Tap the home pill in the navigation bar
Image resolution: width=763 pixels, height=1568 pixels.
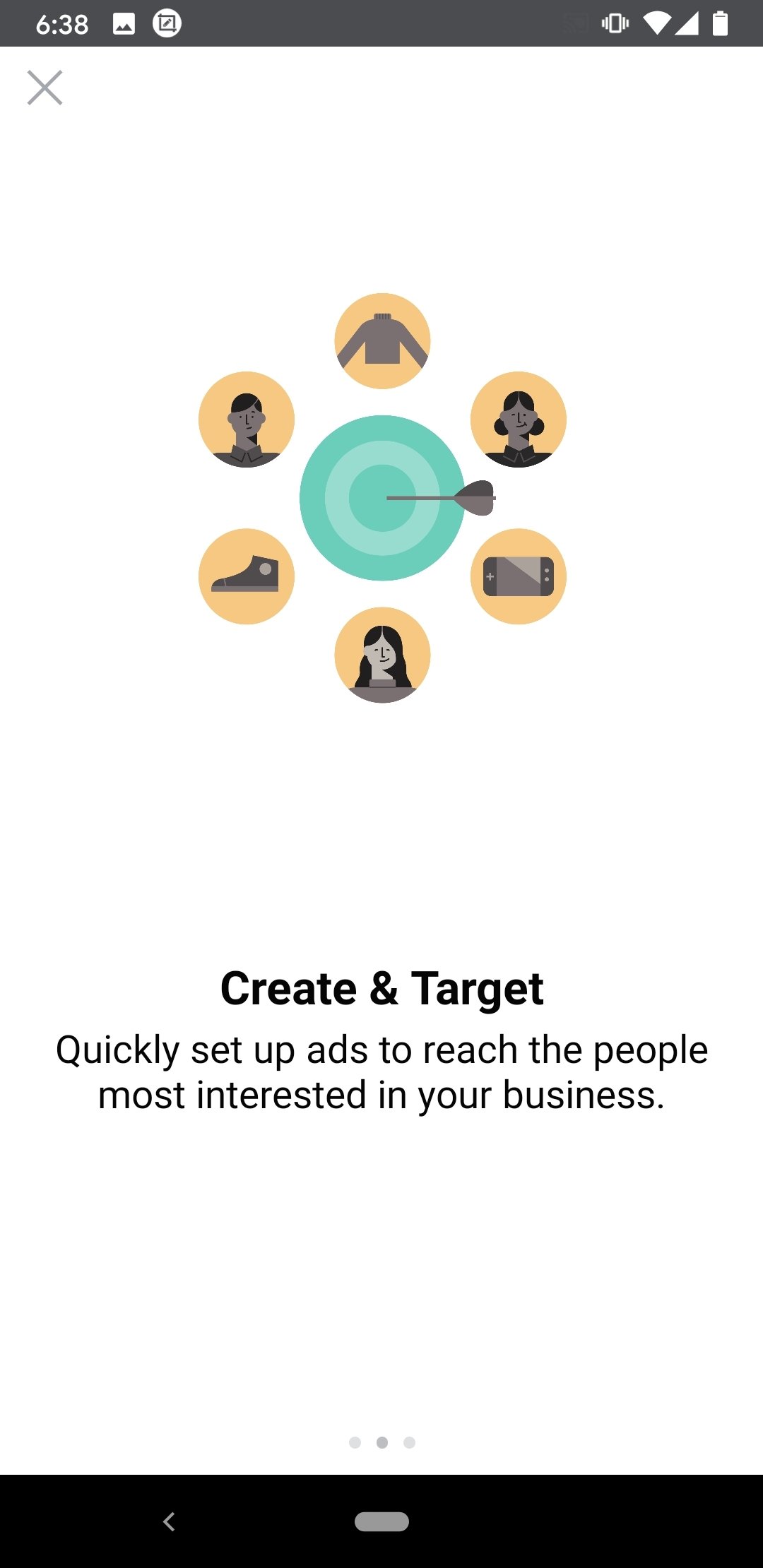[x=381, y=1521]
